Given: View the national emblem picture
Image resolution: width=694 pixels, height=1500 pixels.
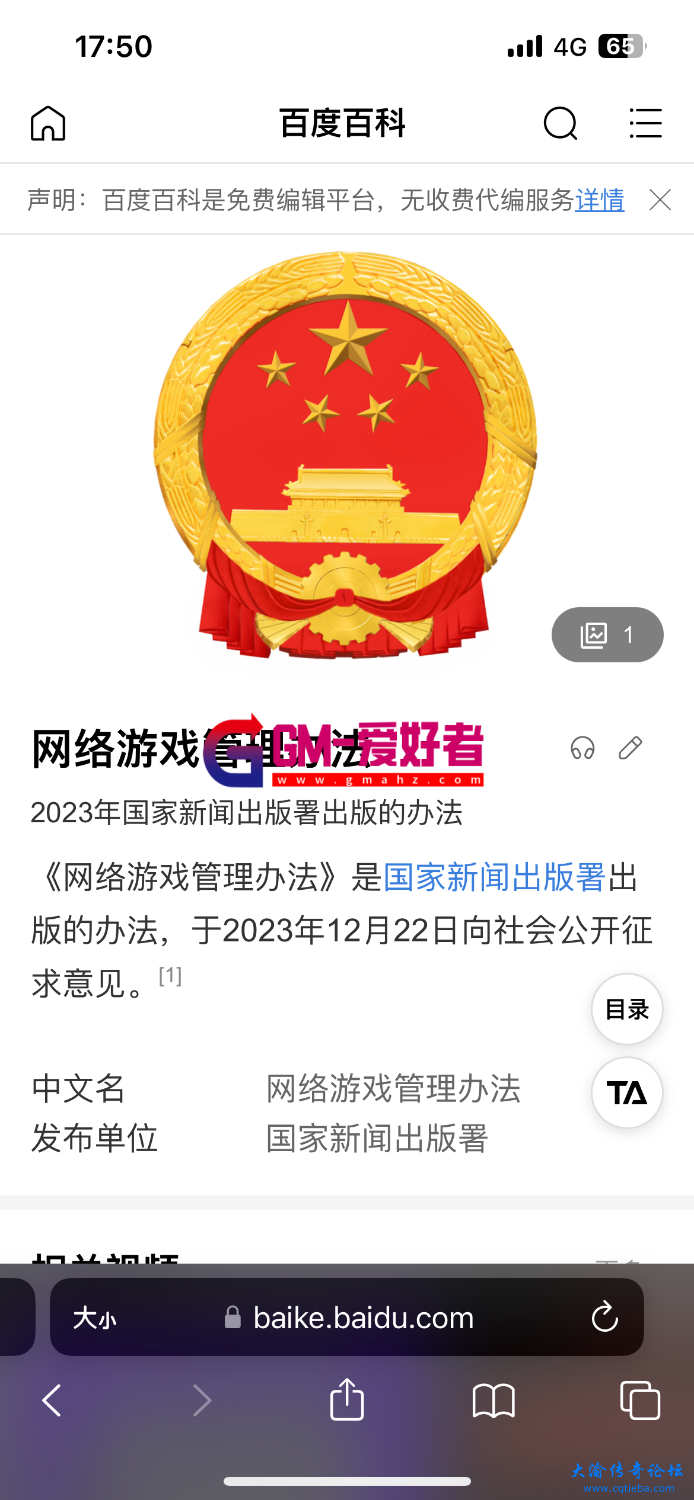Looking at the screenshot, I should 345,455.
